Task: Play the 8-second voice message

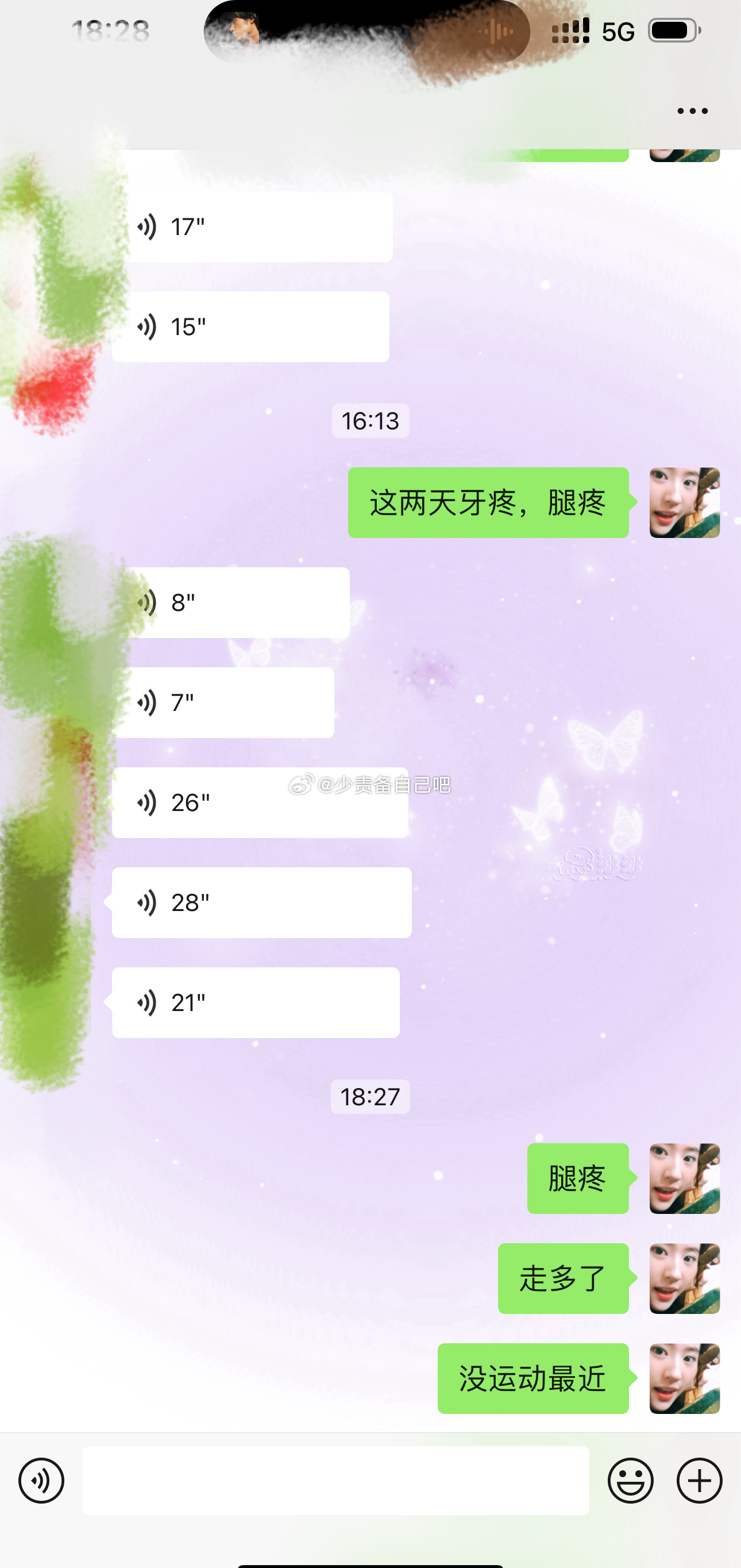Action: pos(231,602)
